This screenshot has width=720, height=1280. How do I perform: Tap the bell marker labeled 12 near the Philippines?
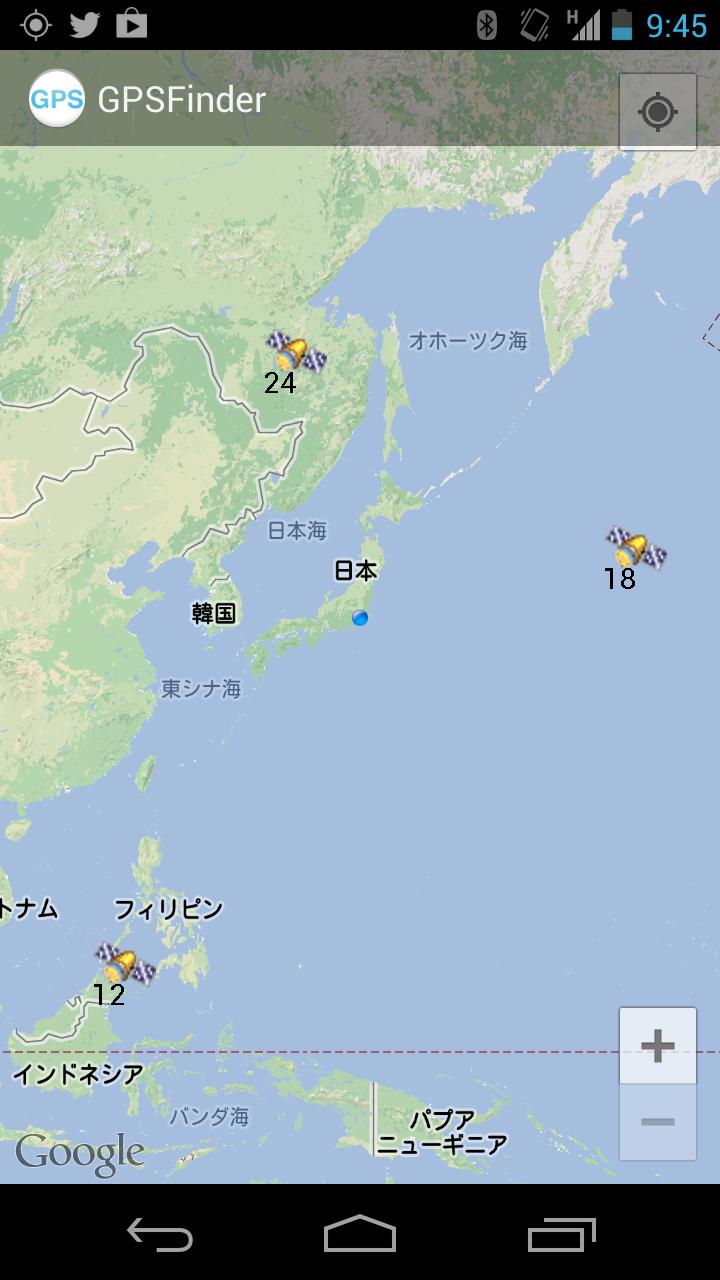click(122, 964)
